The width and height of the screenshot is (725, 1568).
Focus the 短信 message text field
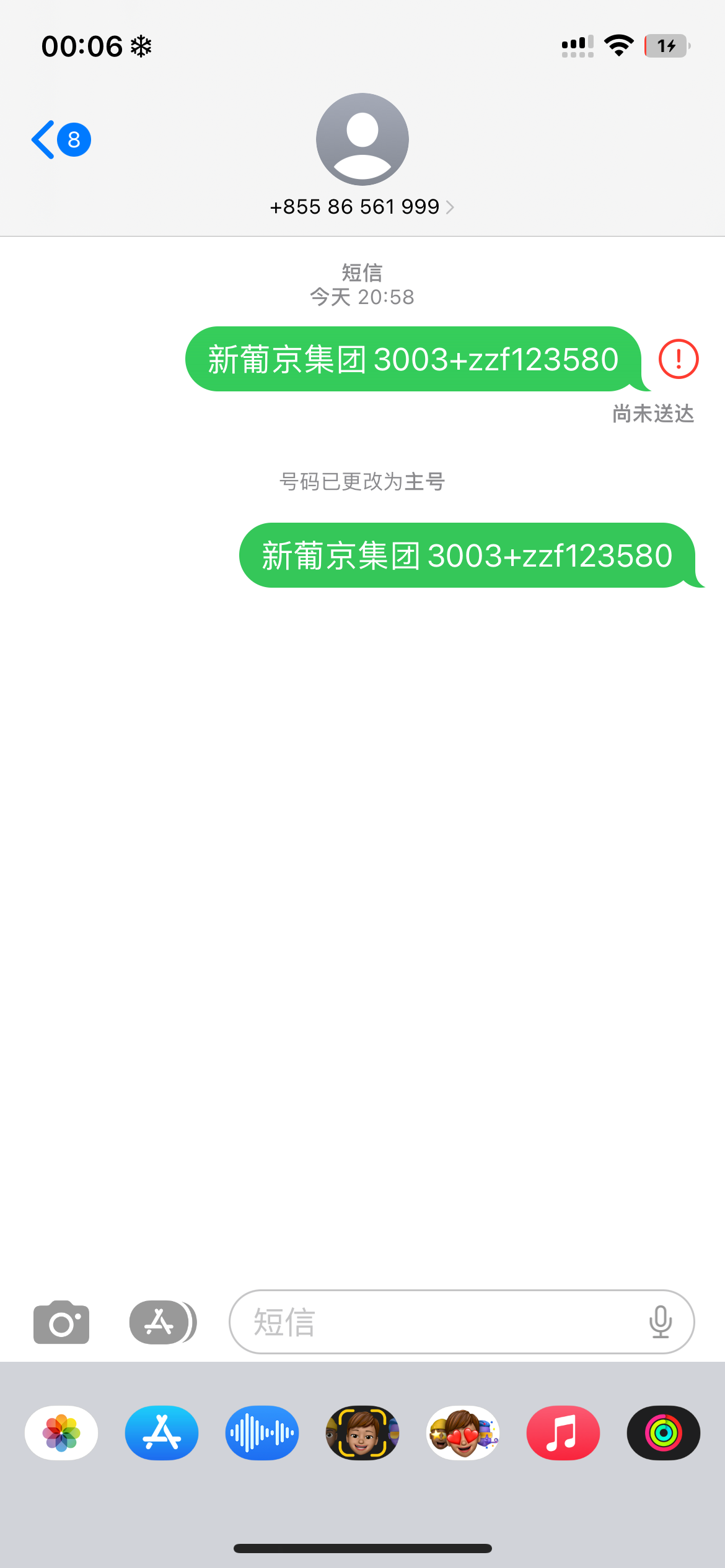coord(434,1322)
